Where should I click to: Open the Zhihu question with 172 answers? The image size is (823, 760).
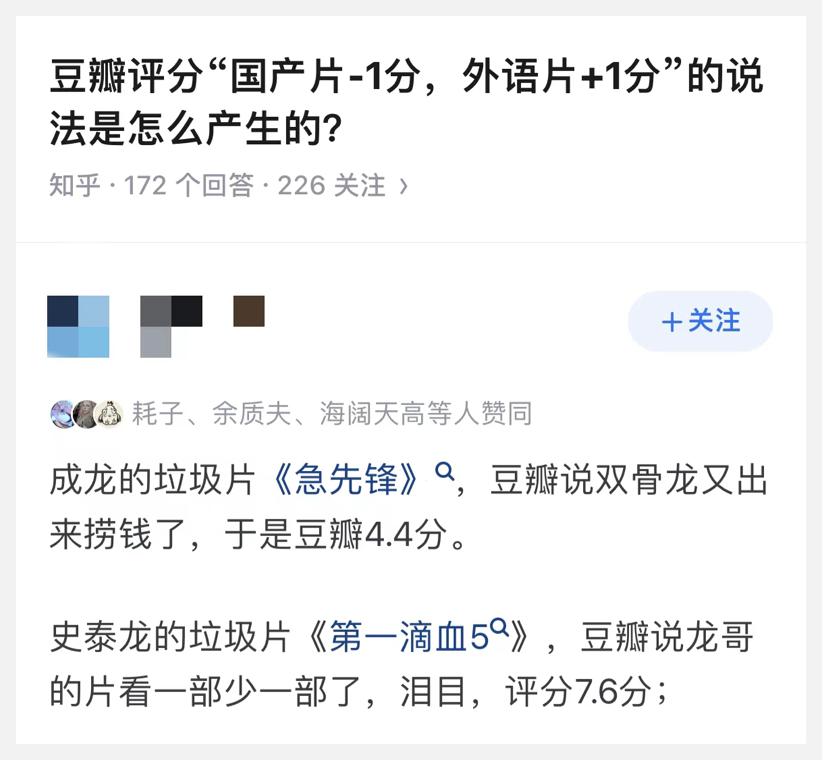point(229,186)
